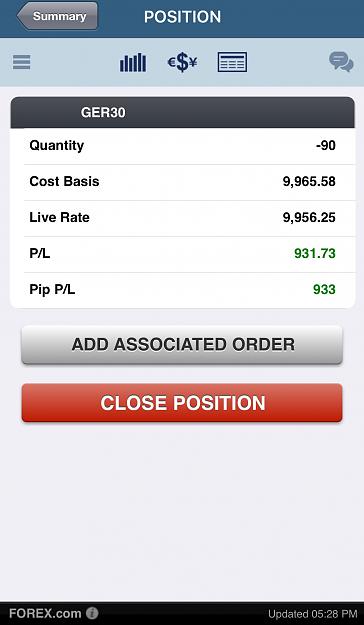
Task: Close the GER30 position
Action: (x=182, y=403)
